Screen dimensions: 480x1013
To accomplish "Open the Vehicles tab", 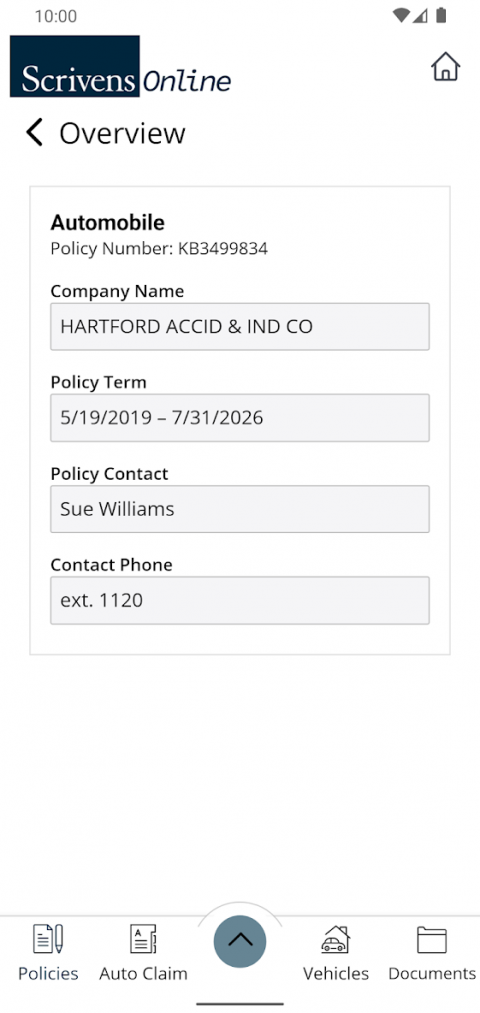I will (x=335, y=952).
